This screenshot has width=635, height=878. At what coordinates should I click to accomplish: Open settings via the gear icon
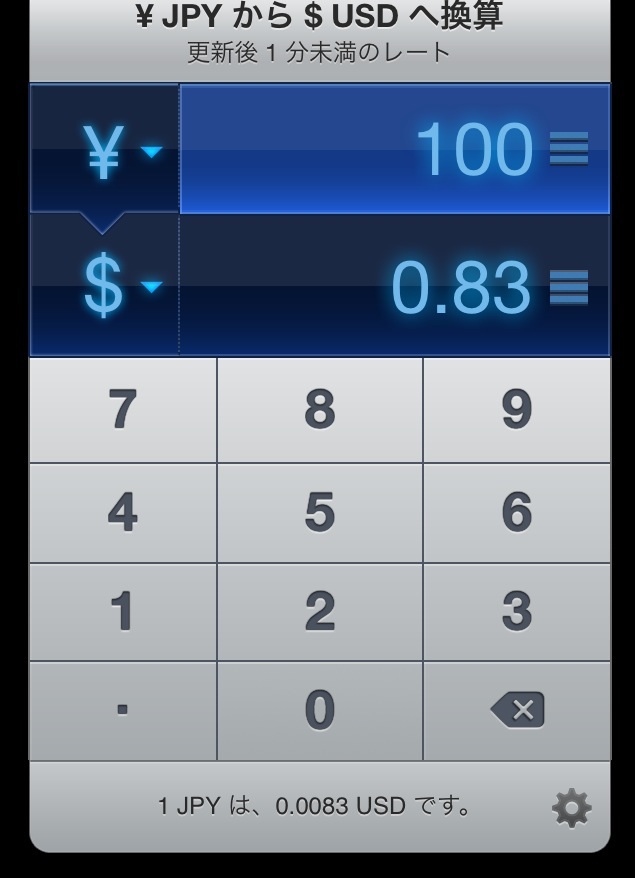pyautogui.click(x=571, y=807)
